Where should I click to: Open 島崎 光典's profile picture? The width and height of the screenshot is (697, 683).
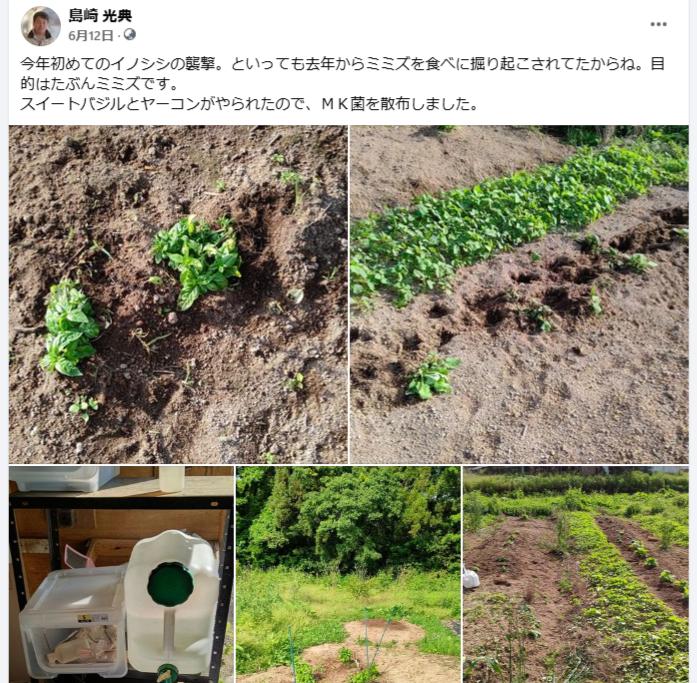41,26
